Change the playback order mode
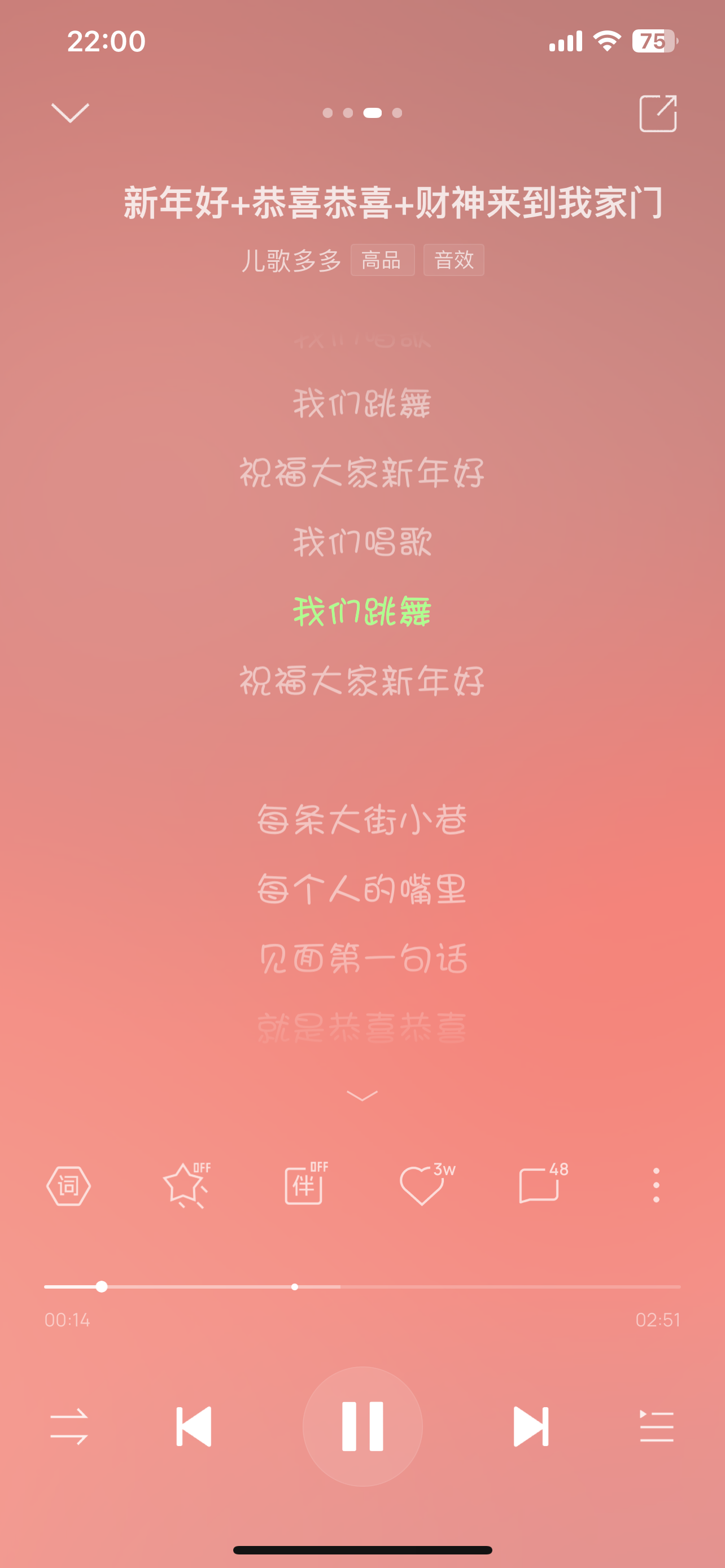This screenshot has width=725, height=1568. point(69,1426)
